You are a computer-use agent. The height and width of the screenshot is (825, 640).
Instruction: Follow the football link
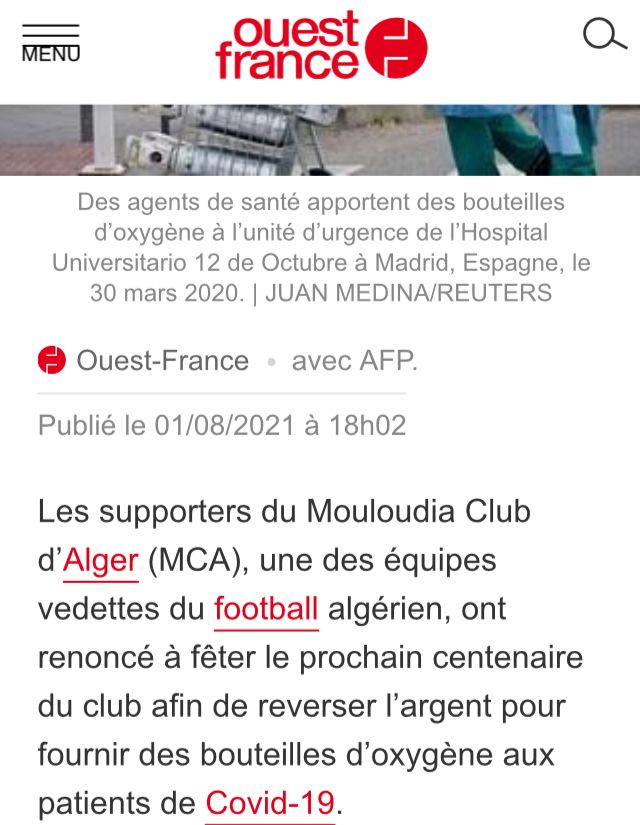coord(266,608)
